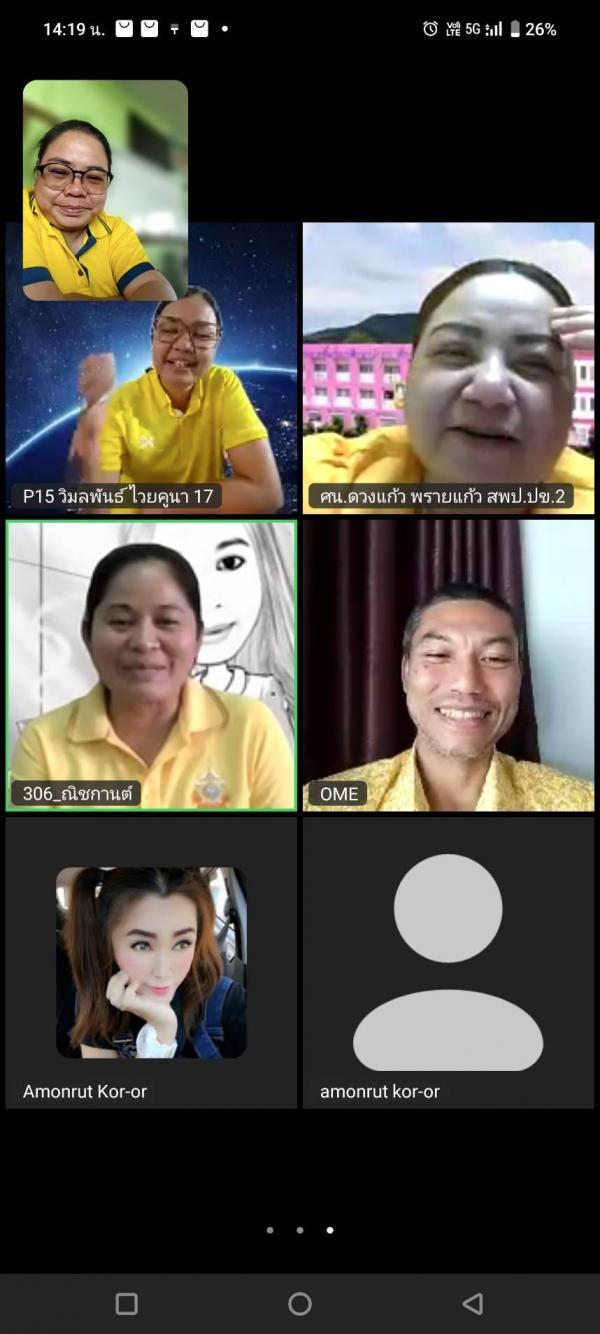600x1334 pixels.
Task: Select the 306_ณิชกานต์ video tile
Action: 151,665
